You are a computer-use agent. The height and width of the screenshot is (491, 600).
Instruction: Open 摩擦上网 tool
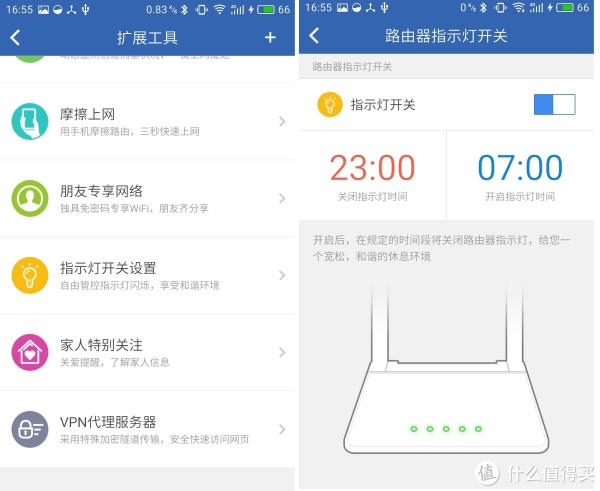click(x=148, y=121)
